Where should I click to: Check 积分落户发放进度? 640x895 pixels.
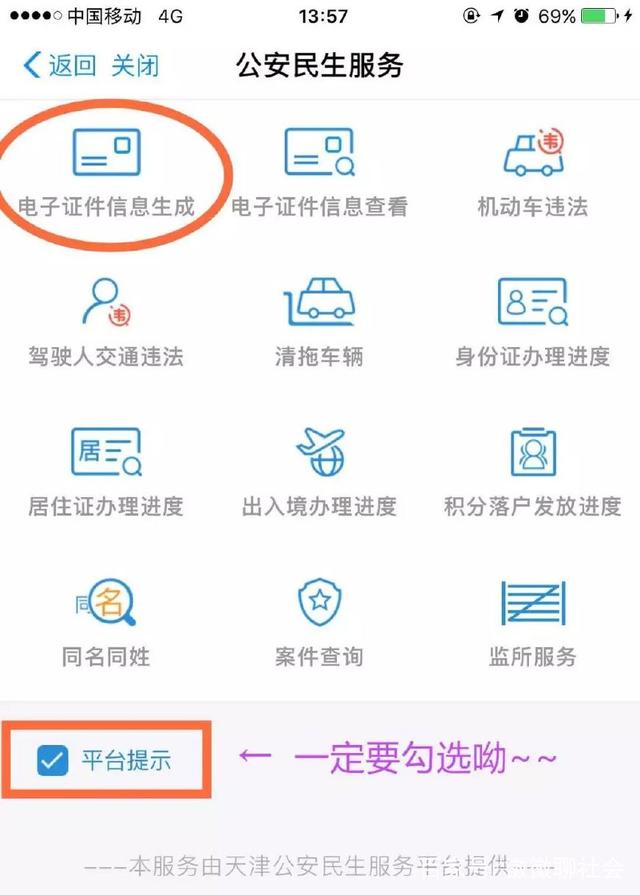coord(532,470)
